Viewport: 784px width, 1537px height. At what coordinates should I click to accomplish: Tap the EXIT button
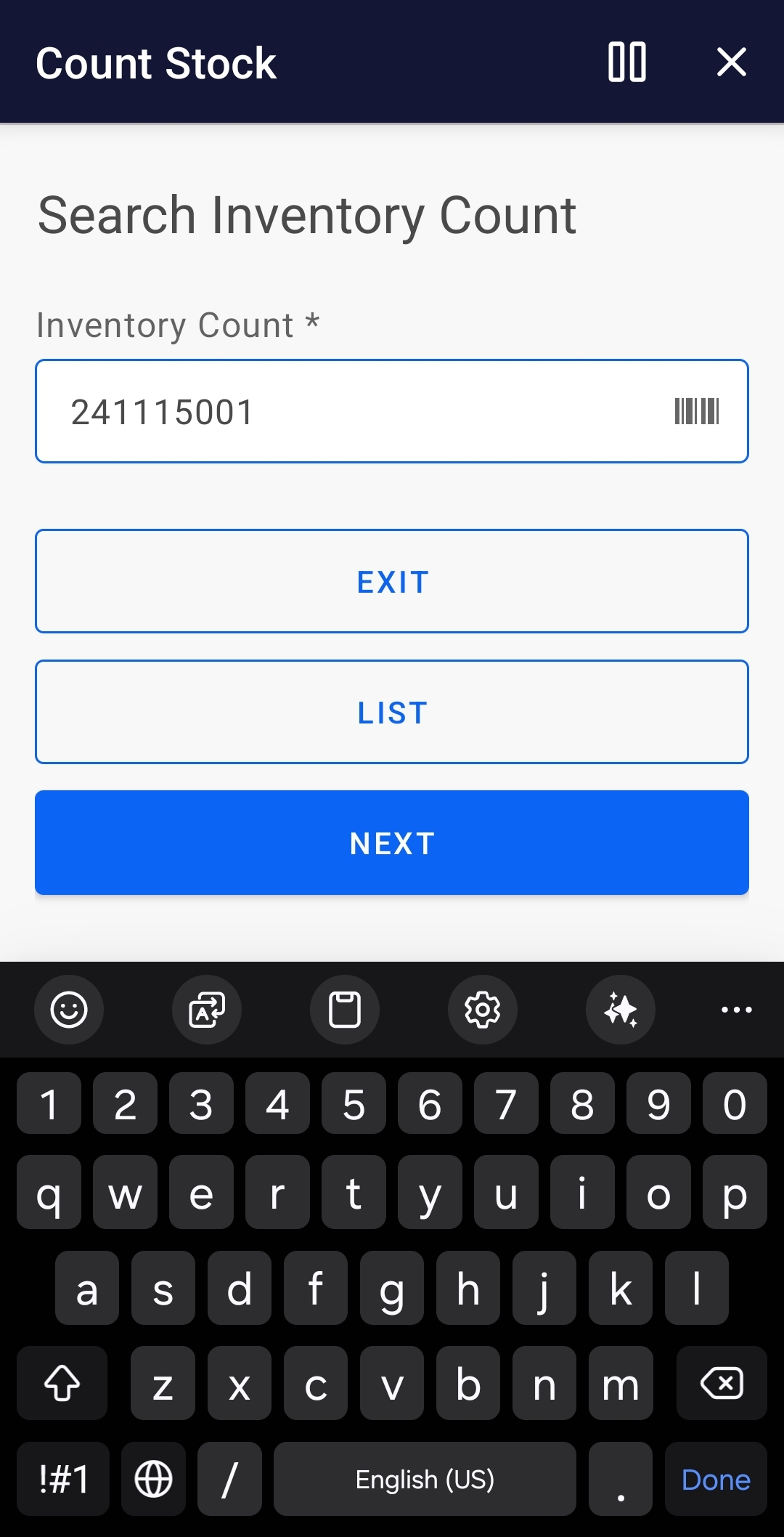(392, 581)
